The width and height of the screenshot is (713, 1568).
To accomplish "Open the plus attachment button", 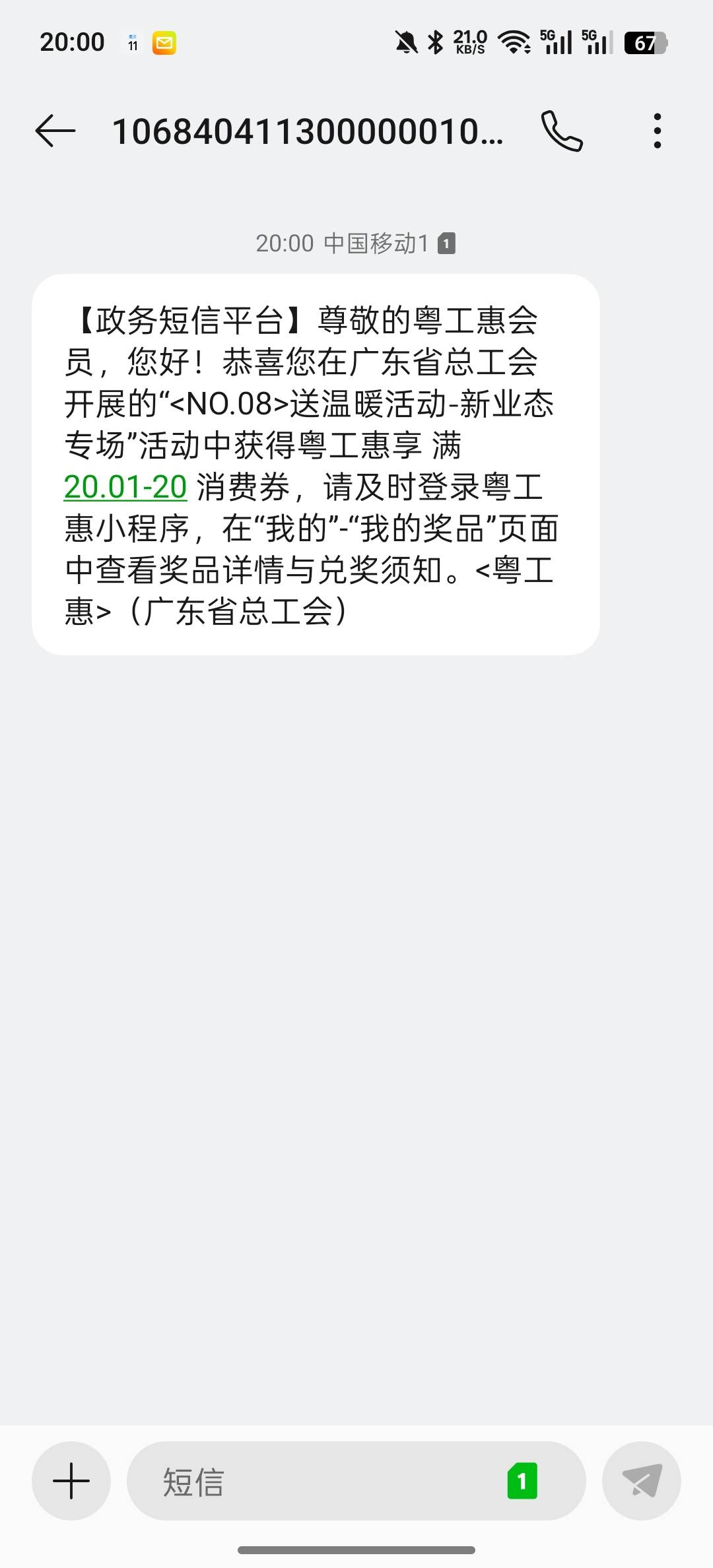I will tap(71, 1481).
